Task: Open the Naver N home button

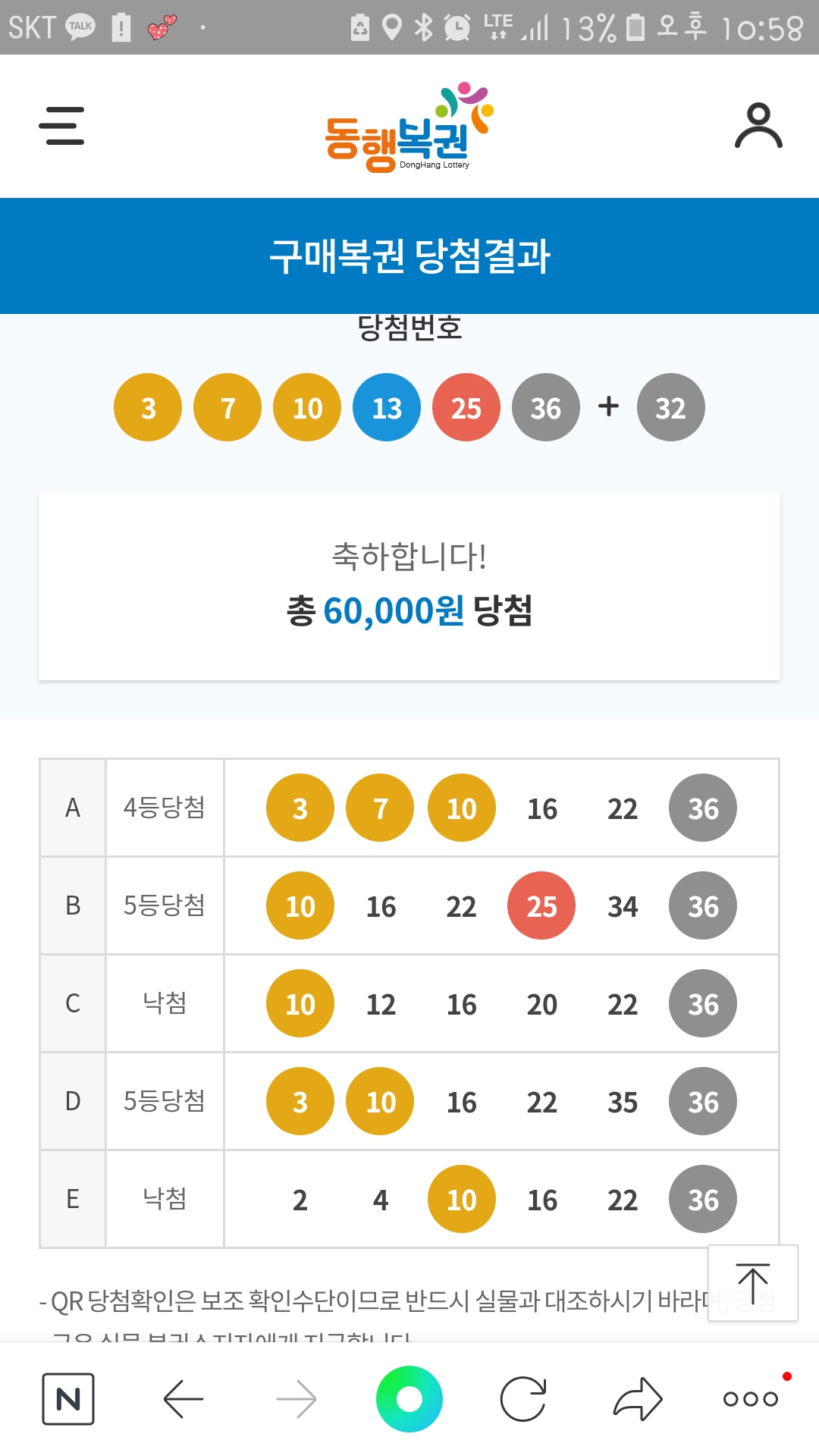Action: click(x=68, y=1398)
